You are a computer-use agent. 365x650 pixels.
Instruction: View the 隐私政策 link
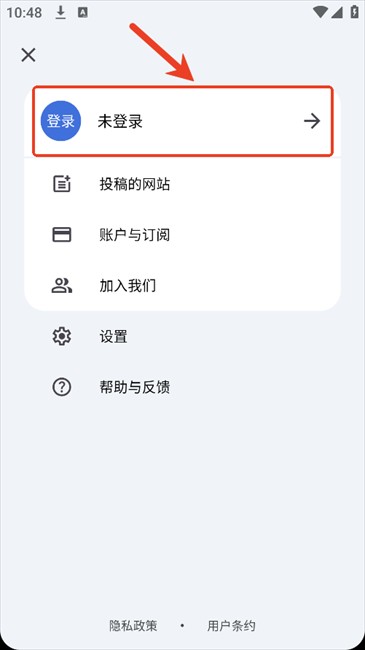(133, 626)
